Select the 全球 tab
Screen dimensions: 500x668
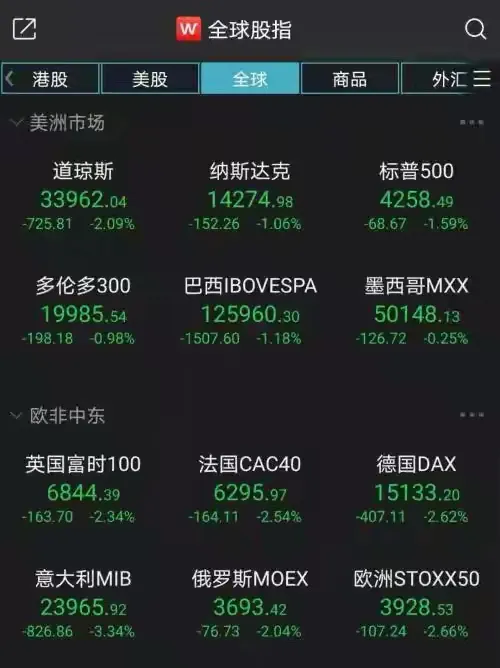click(250, 78)
